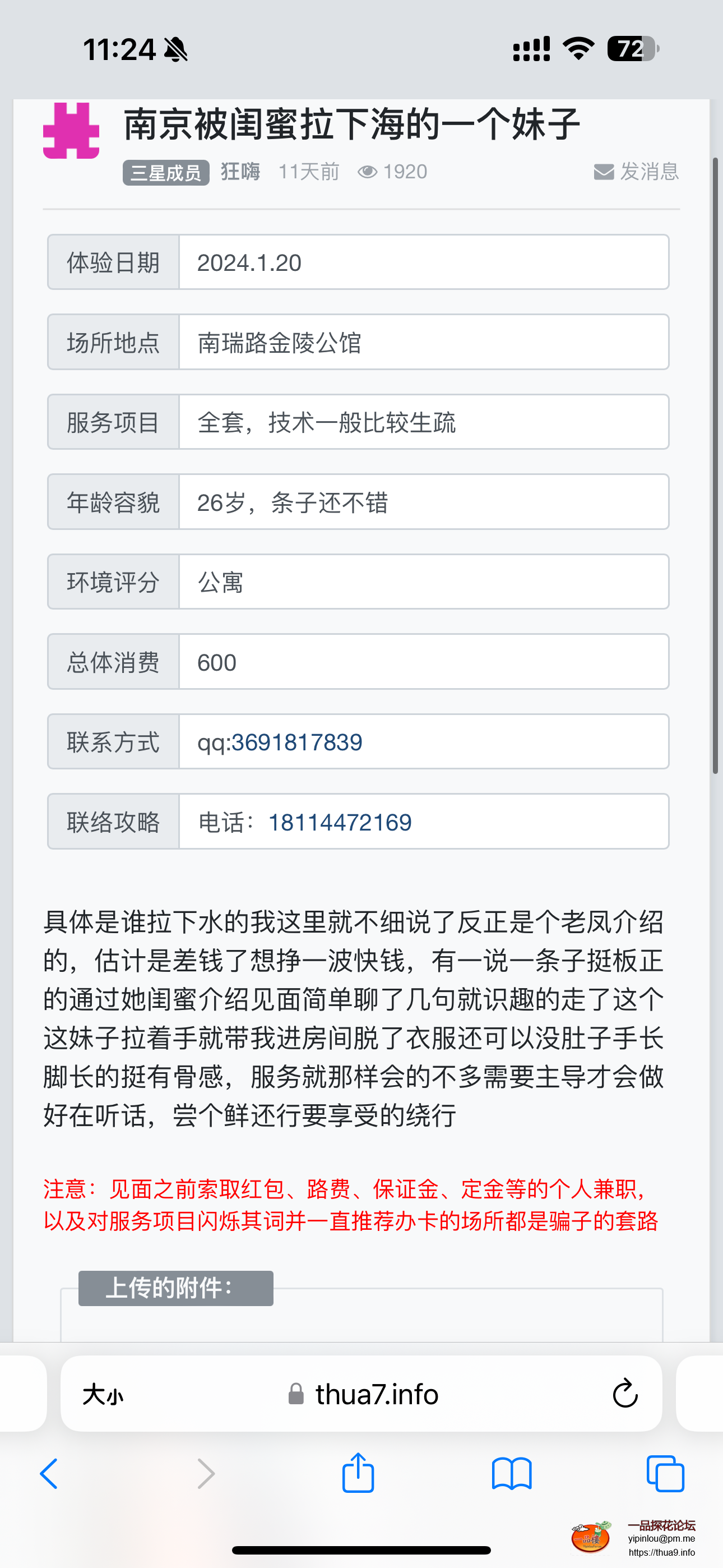Tap the thua7.info address bar
This screenshot has width=723, height=1568.
376,1394
